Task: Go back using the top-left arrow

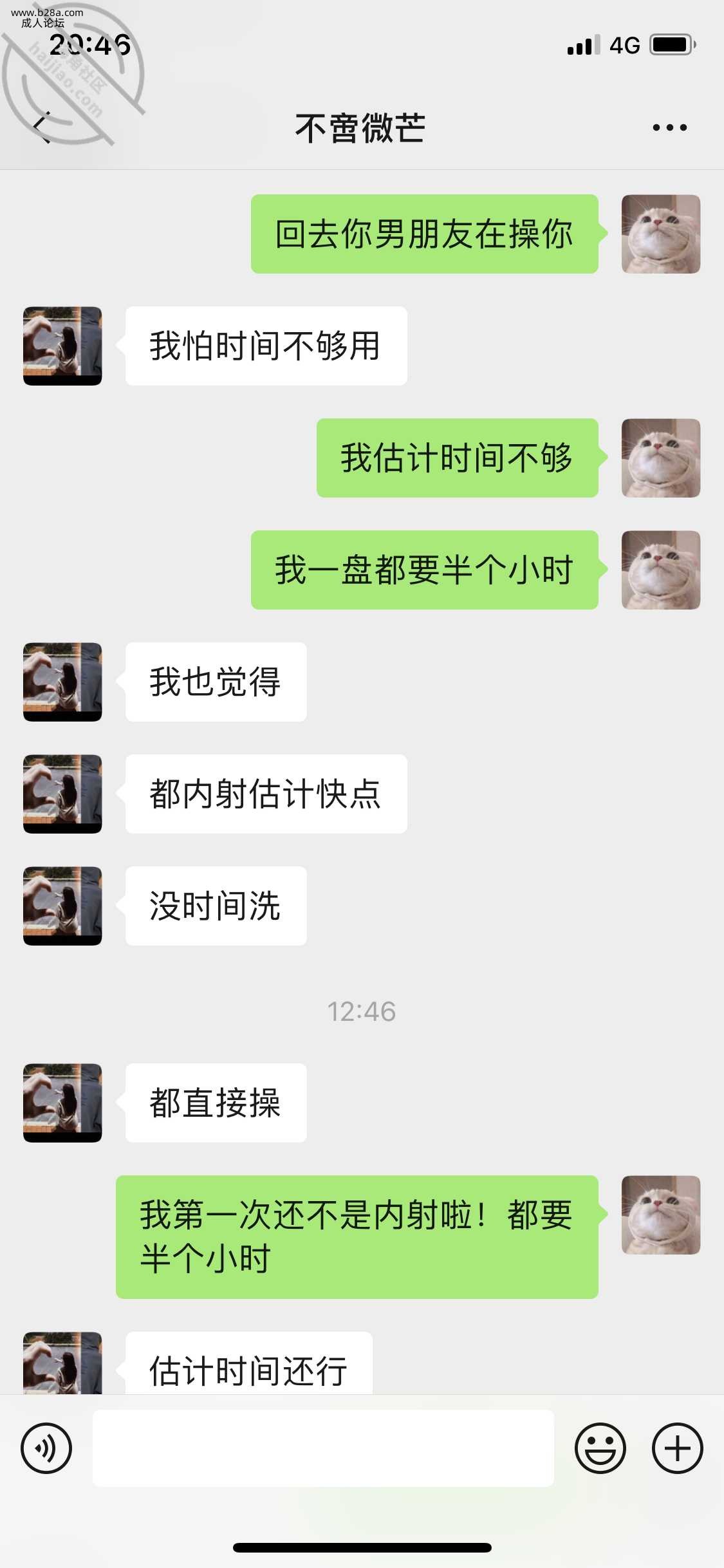Action: coord(42,127)
